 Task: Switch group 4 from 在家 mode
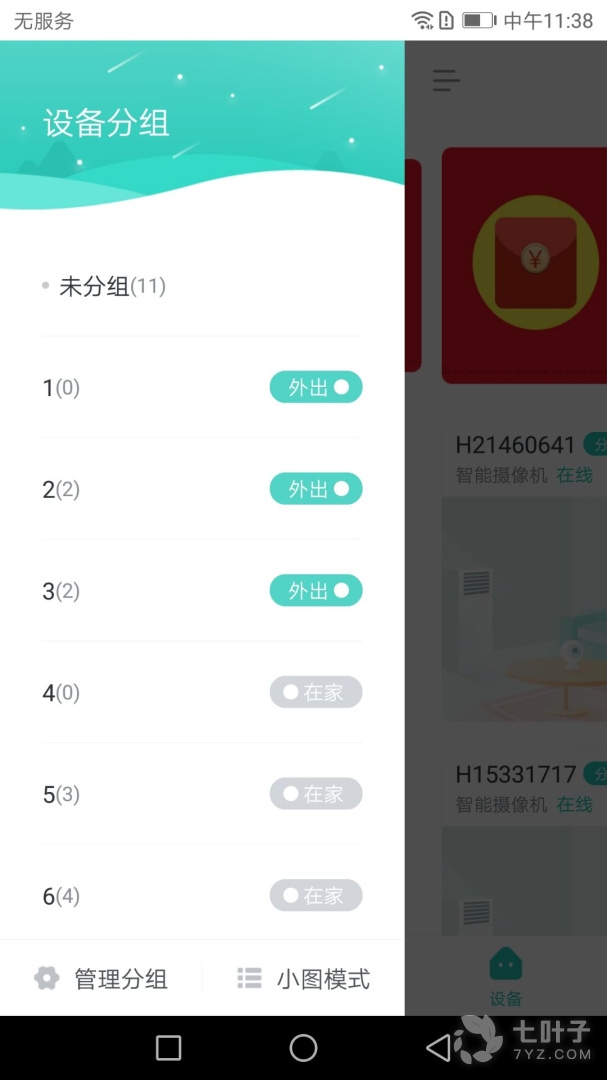[315, 692]
